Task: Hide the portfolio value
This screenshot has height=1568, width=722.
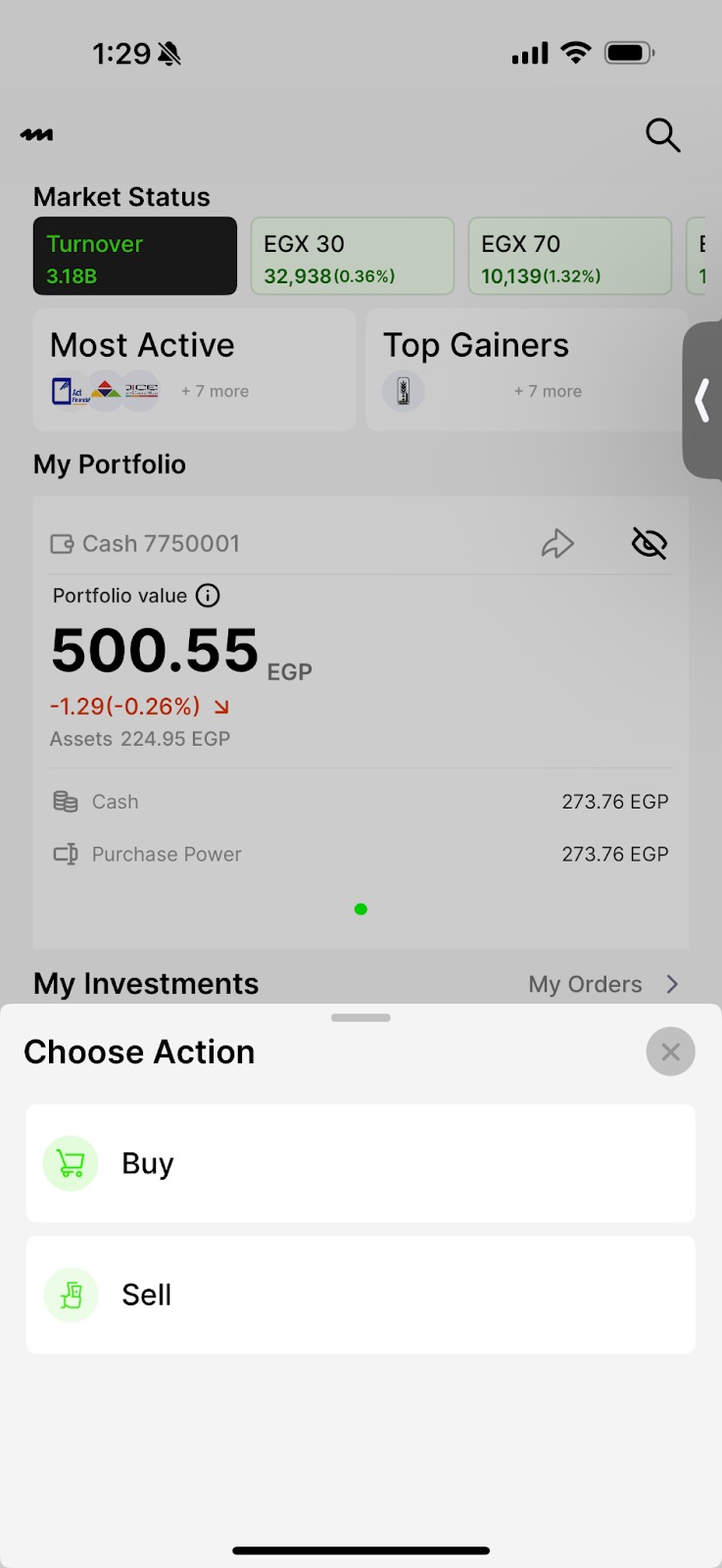Action: (649, 543)
